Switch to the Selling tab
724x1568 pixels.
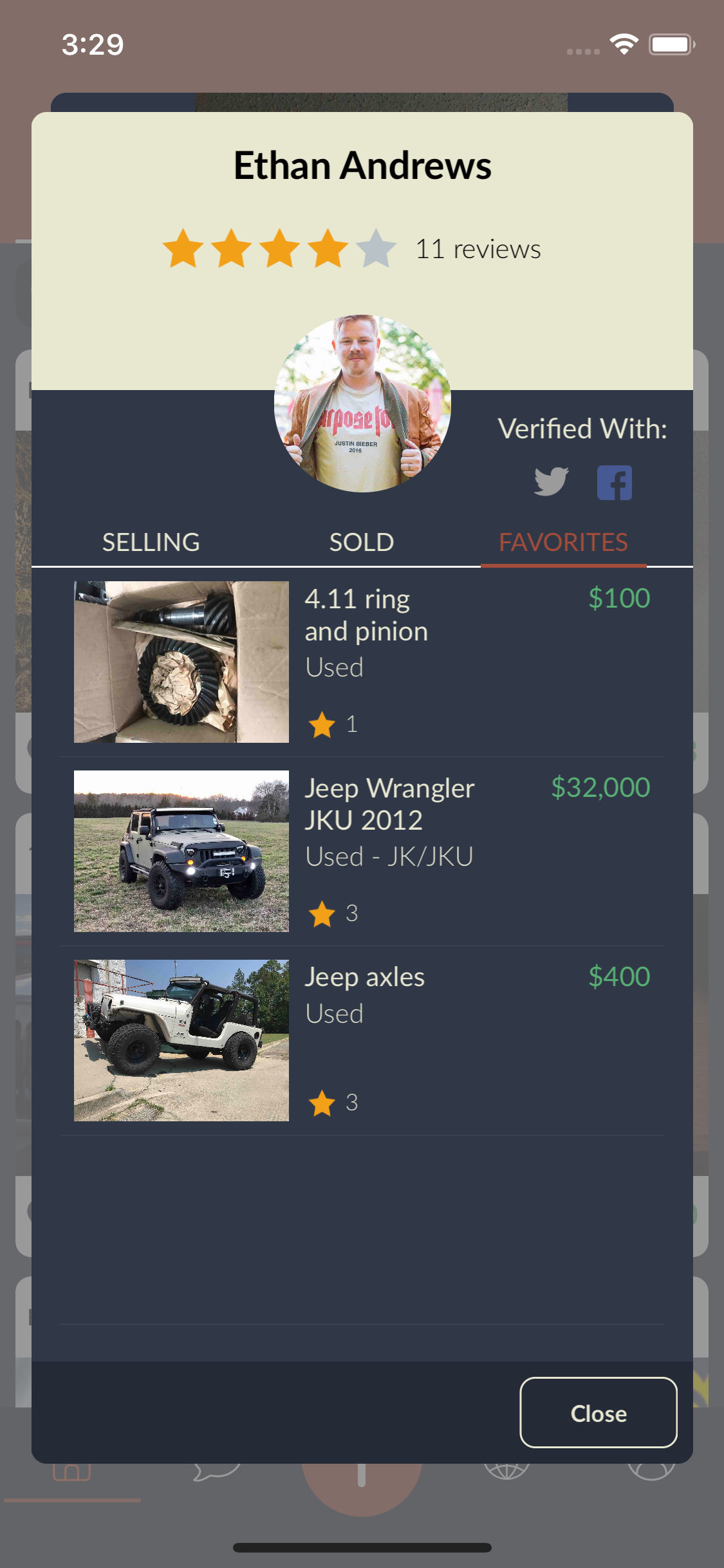pos(151,542)
